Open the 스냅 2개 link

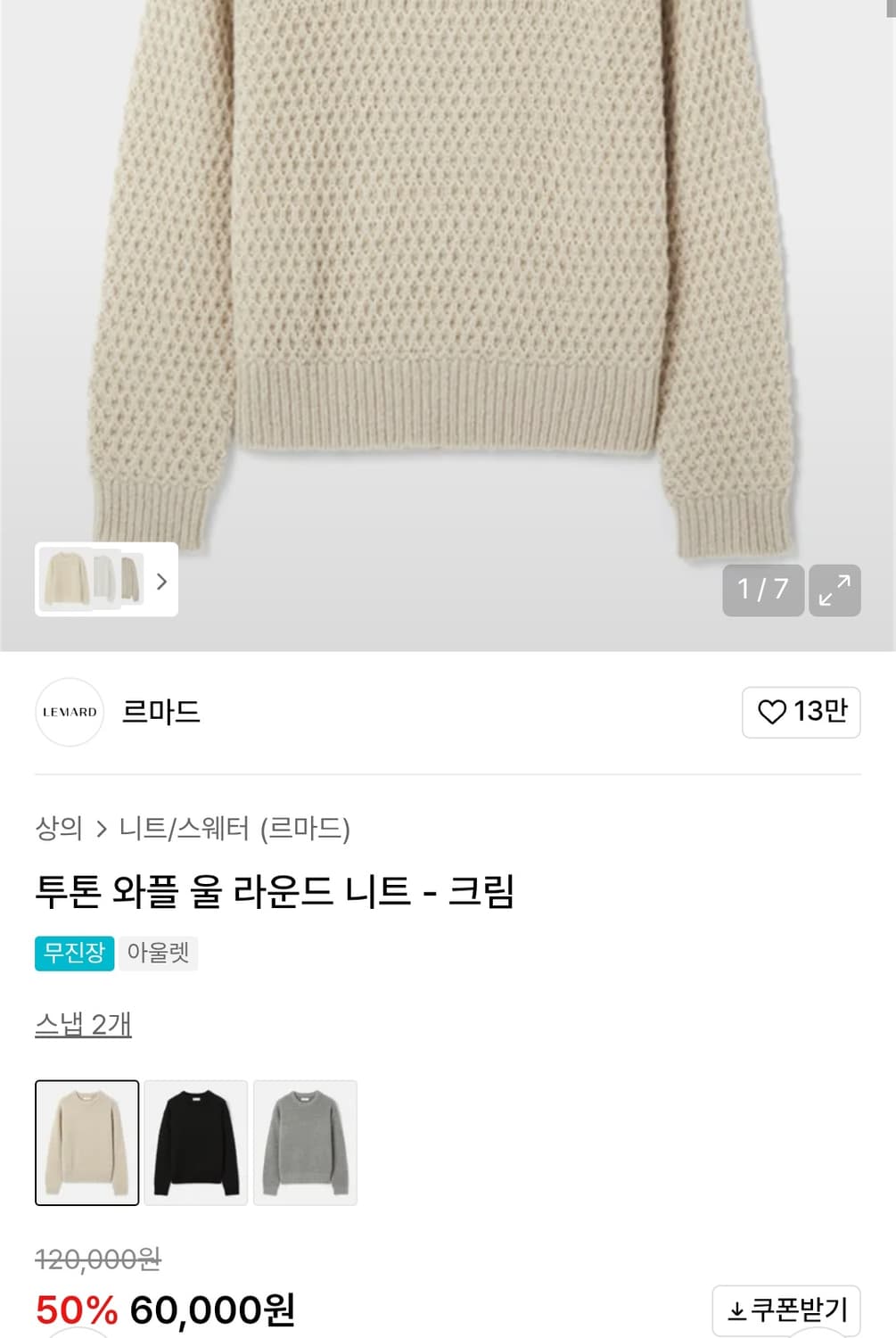(x=81, y=1024)
